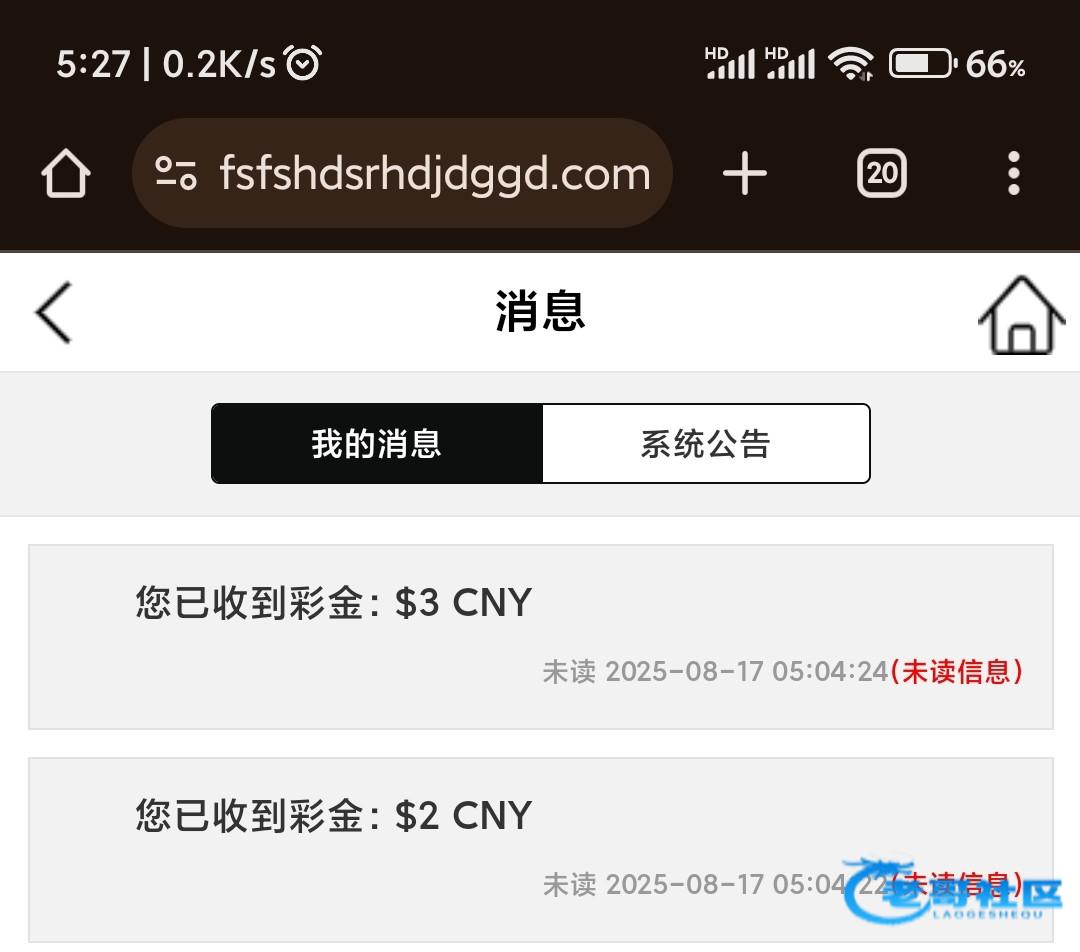Open the site home icon beside 消息
Image resolution: width=1080 pixels, height=952 pixels.
click(1021, 315)
